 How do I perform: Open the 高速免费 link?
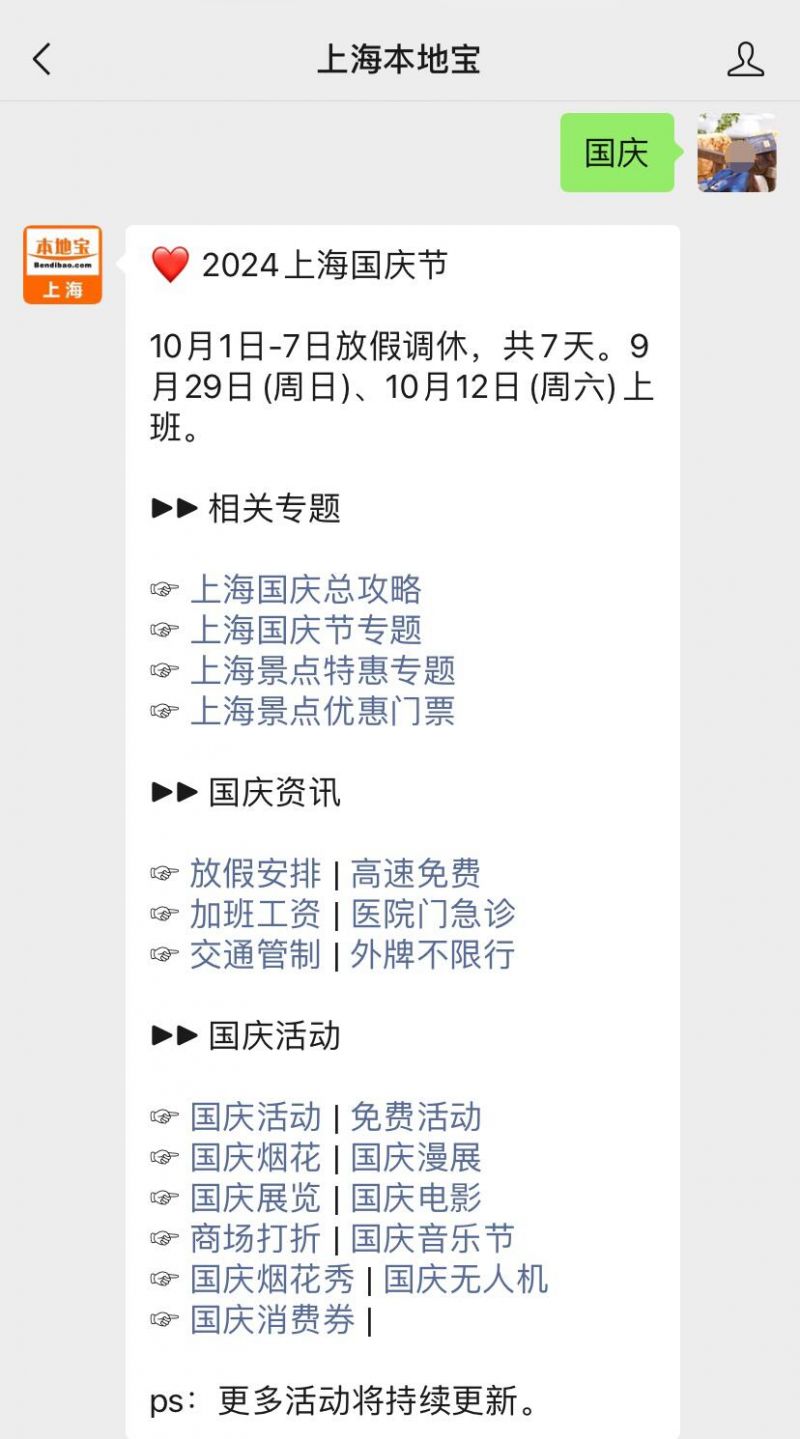(416, 873)
